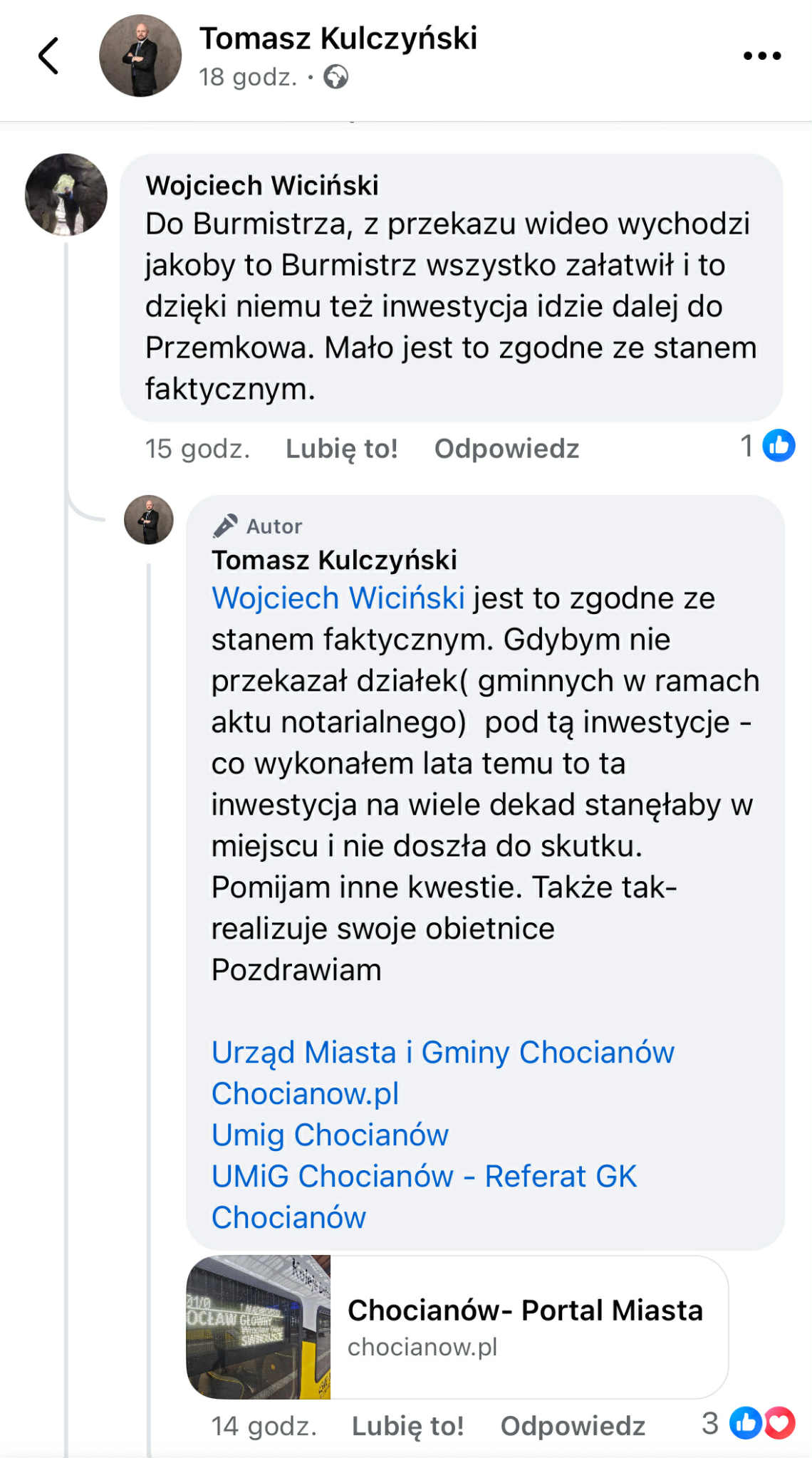The width and height of the screenshot is (812, 1458).
Task: Open the Urząd Miasta i Gminy Chocianów link
Action: point(442,1052)
